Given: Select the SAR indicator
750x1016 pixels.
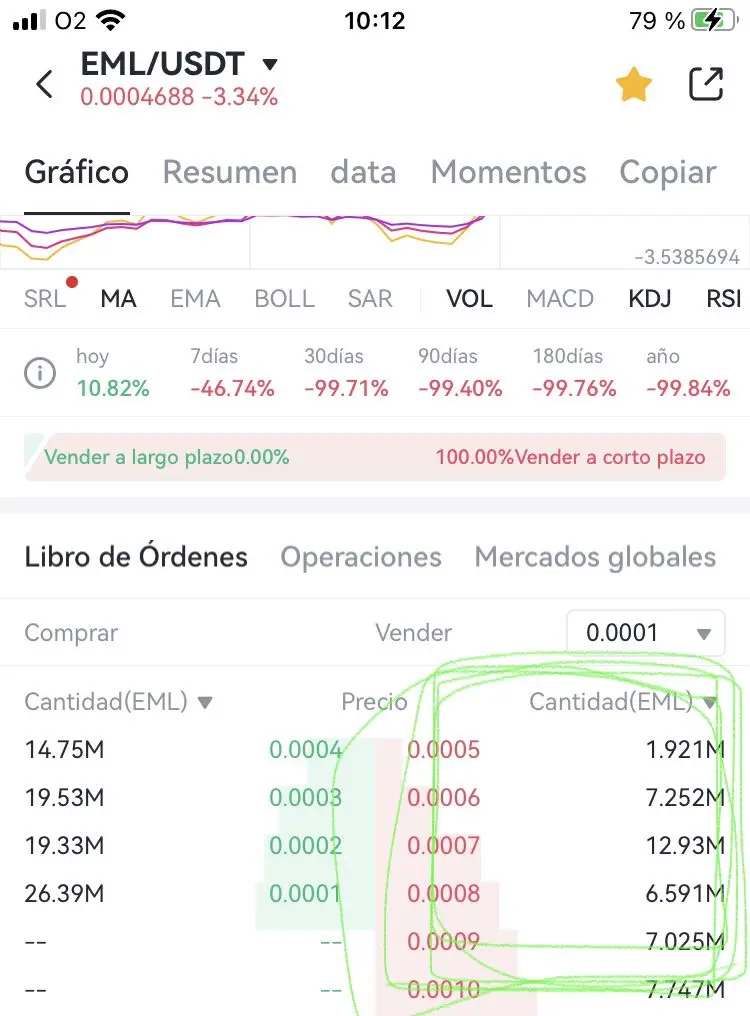Looking at the screenshot, I should (x=370, y=298).
